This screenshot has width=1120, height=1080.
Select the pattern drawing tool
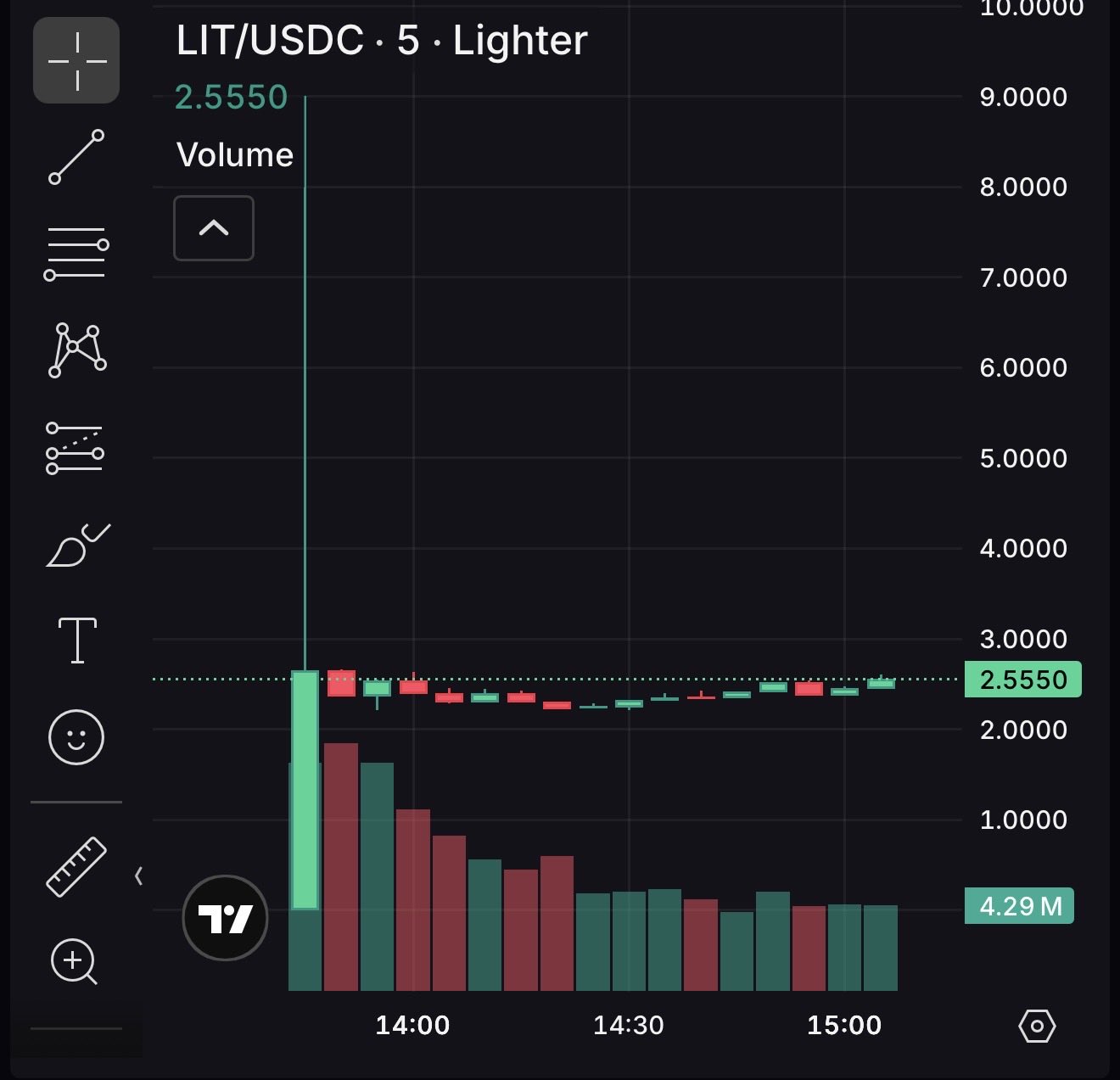pyautogui.click(x=76, y=350)
